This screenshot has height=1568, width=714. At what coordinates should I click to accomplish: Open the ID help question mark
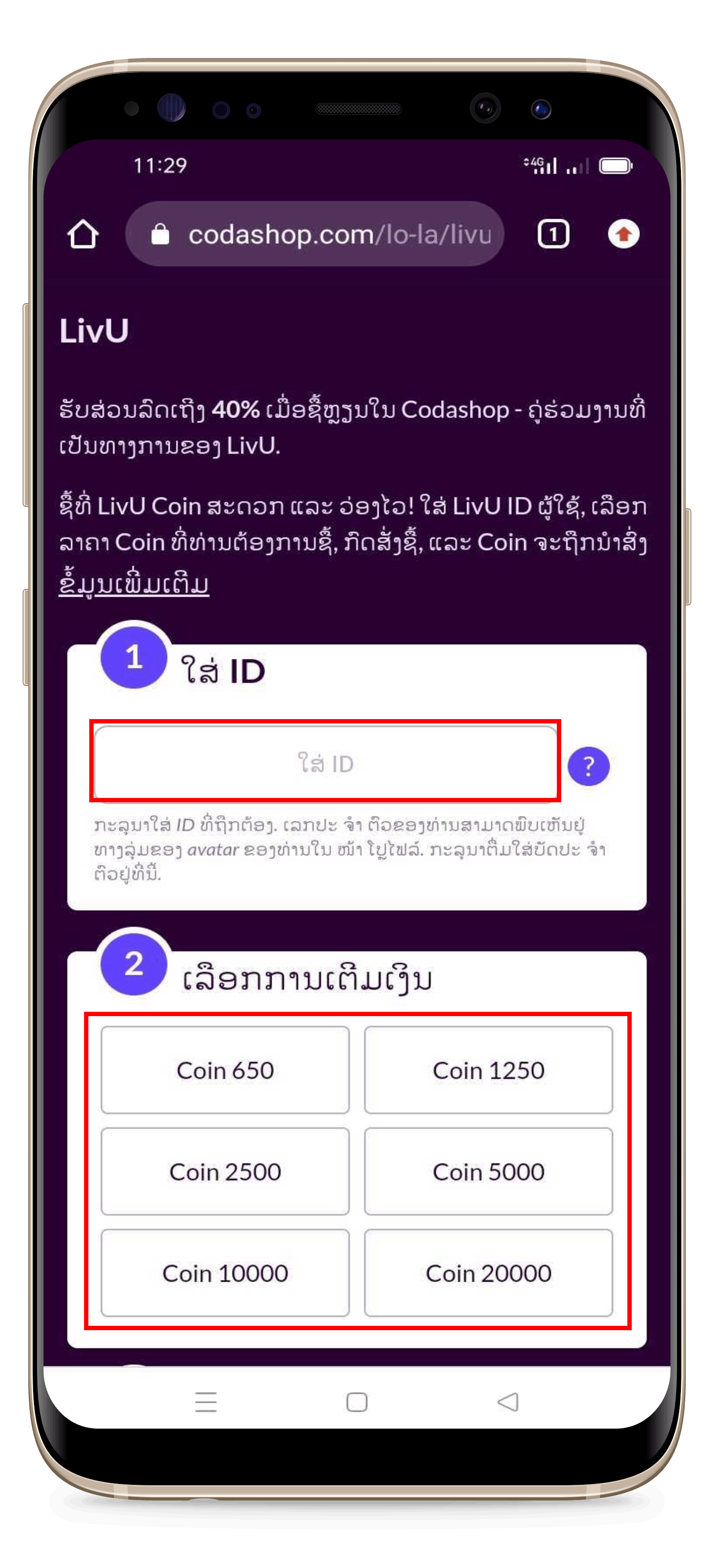coord(588,766)
